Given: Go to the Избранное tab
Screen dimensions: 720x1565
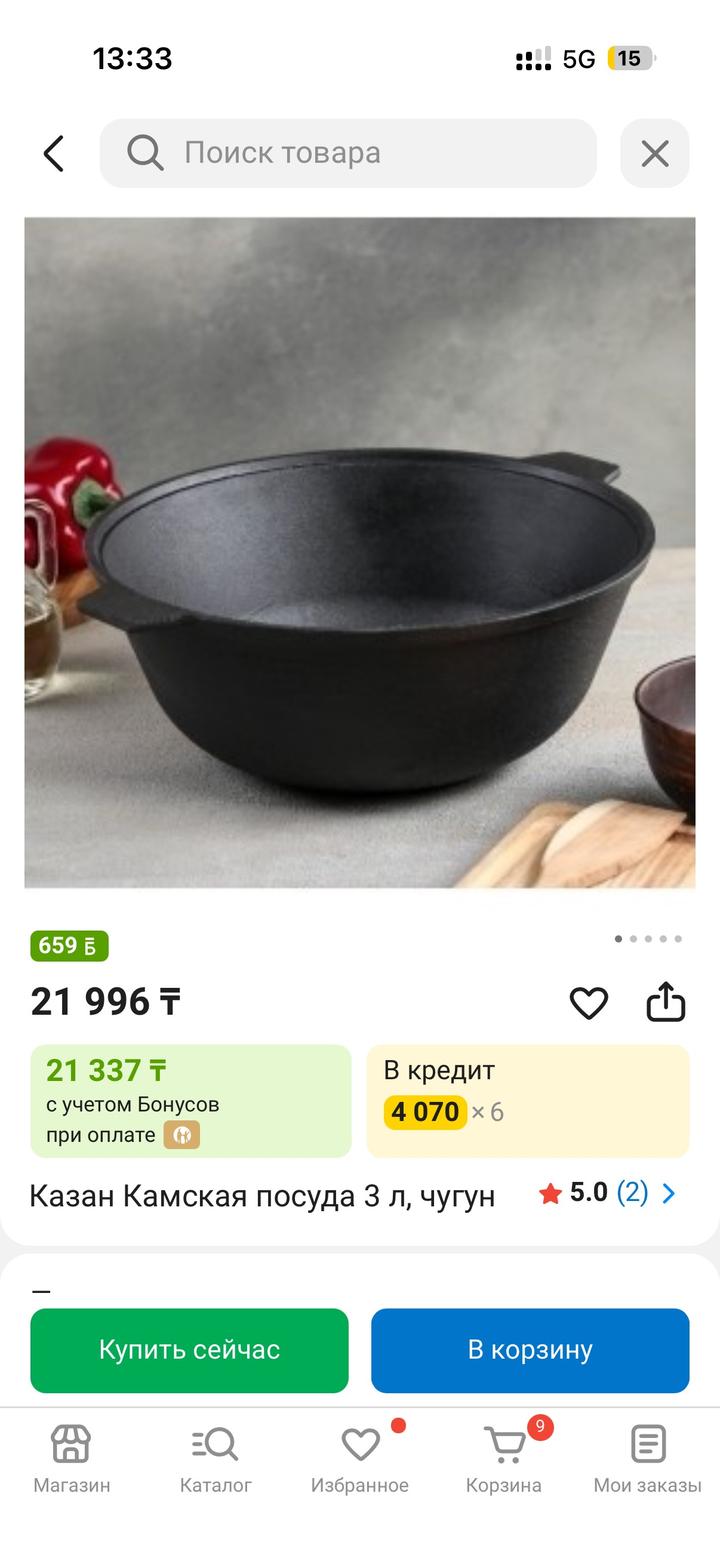Looking at the screenshot, I should [360, 1458].
